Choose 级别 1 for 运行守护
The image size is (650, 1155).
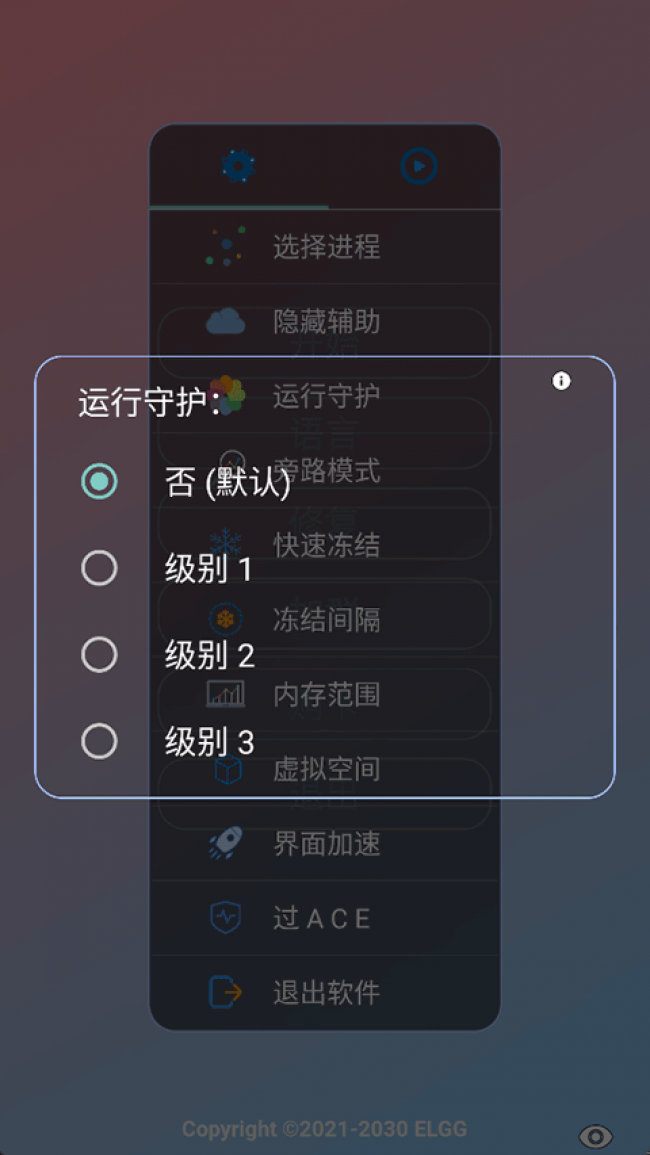(x=99, y=568)
